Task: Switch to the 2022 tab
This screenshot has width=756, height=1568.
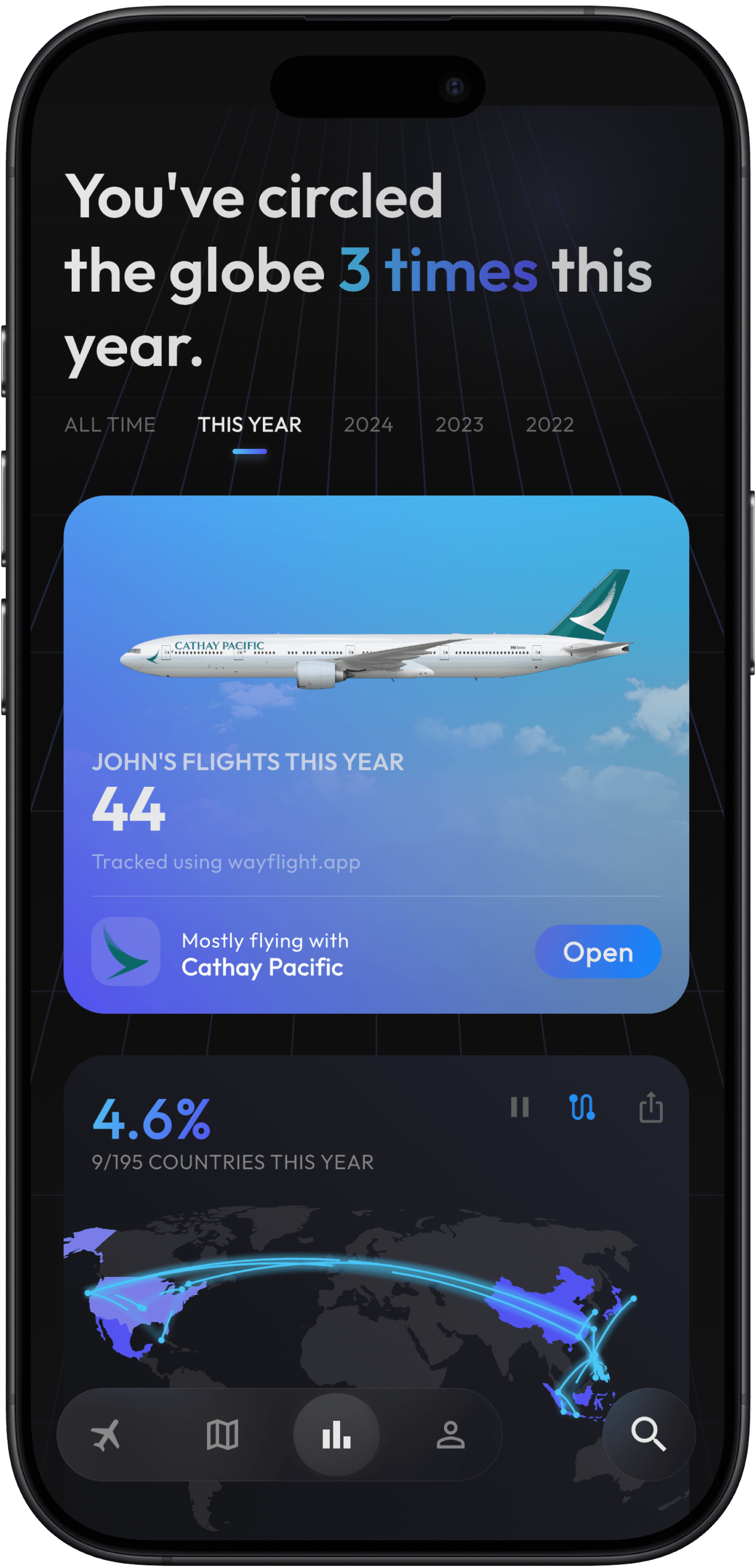Action: click(549, 424)
